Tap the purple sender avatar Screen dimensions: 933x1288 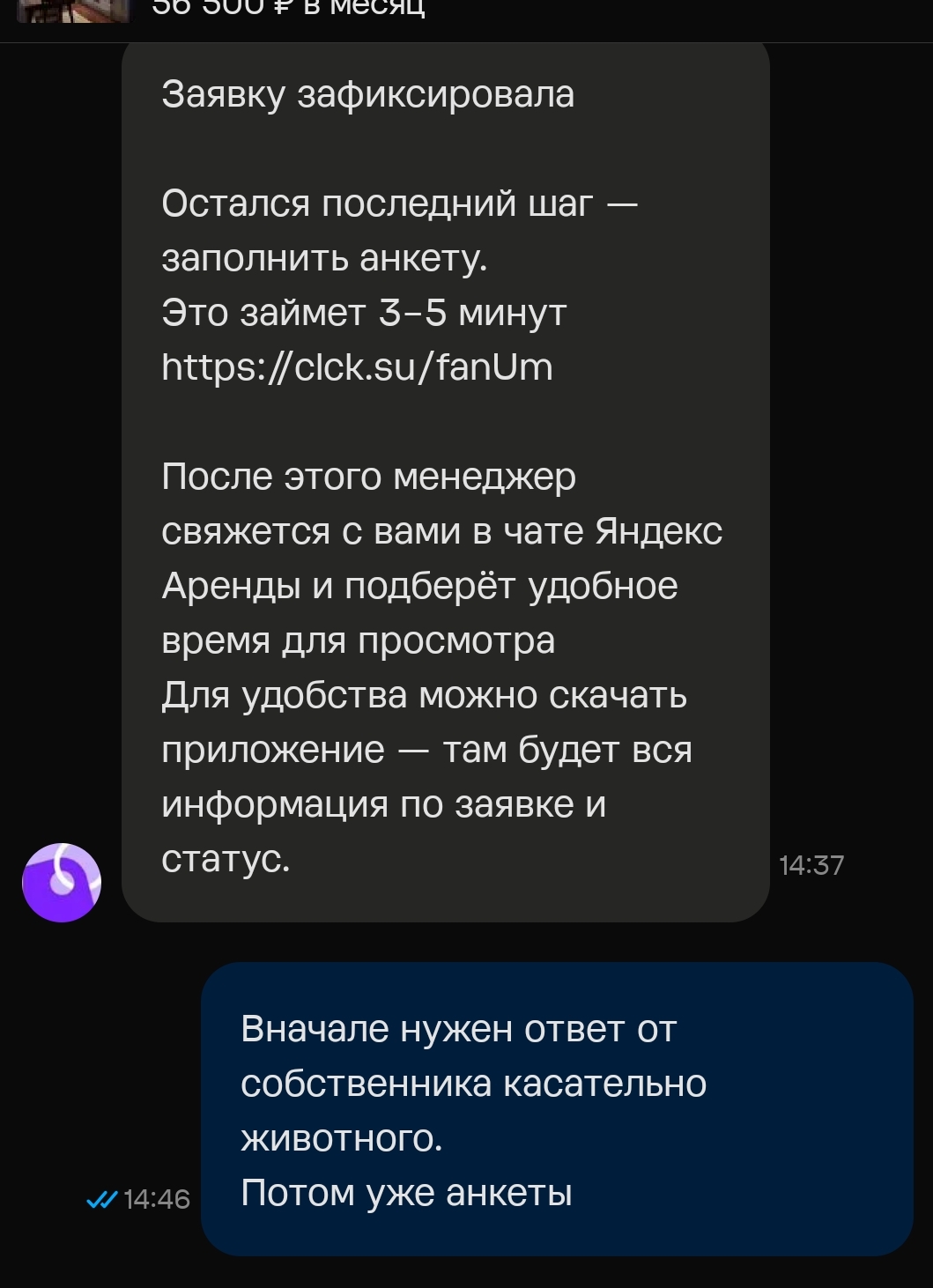click(x=62, y=882)
